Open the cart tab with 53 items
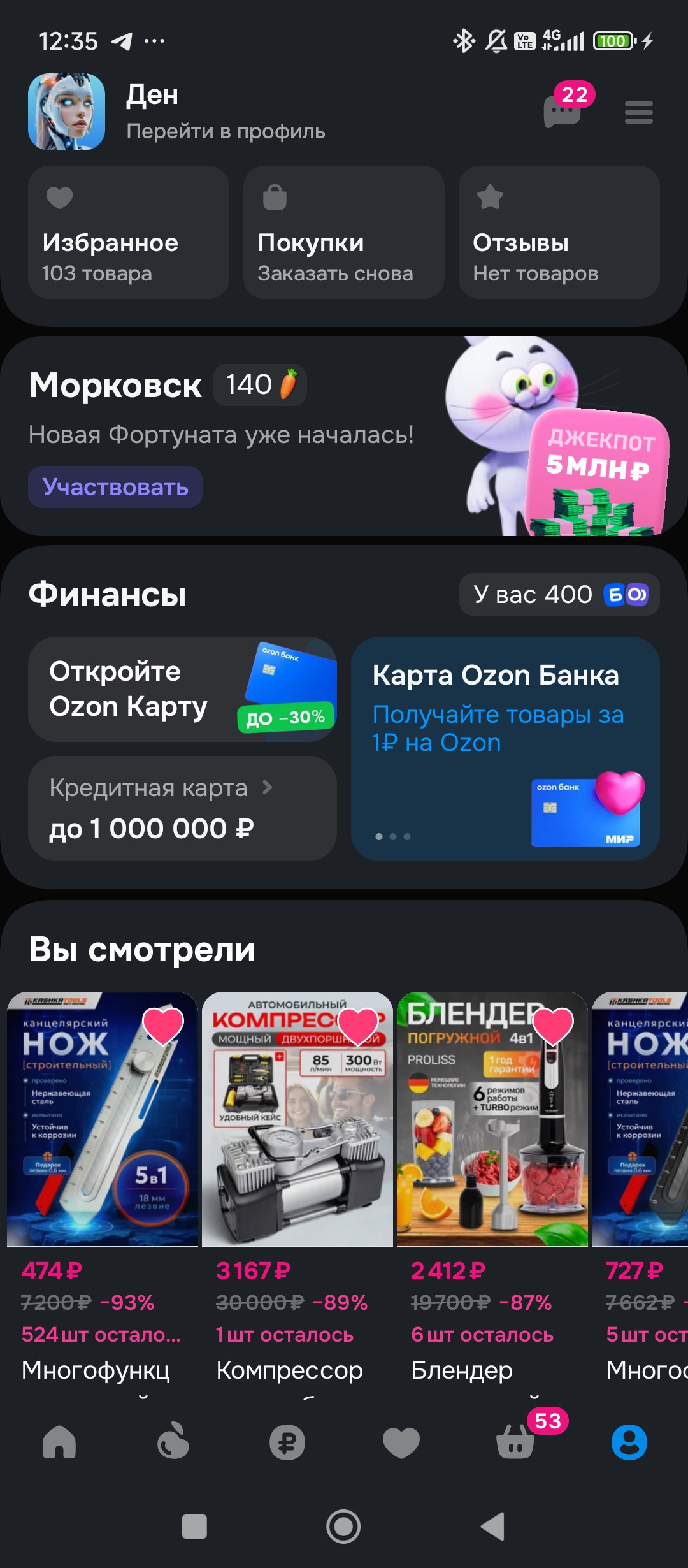This screenshot has width=688, height=1568. [515, 1442]
